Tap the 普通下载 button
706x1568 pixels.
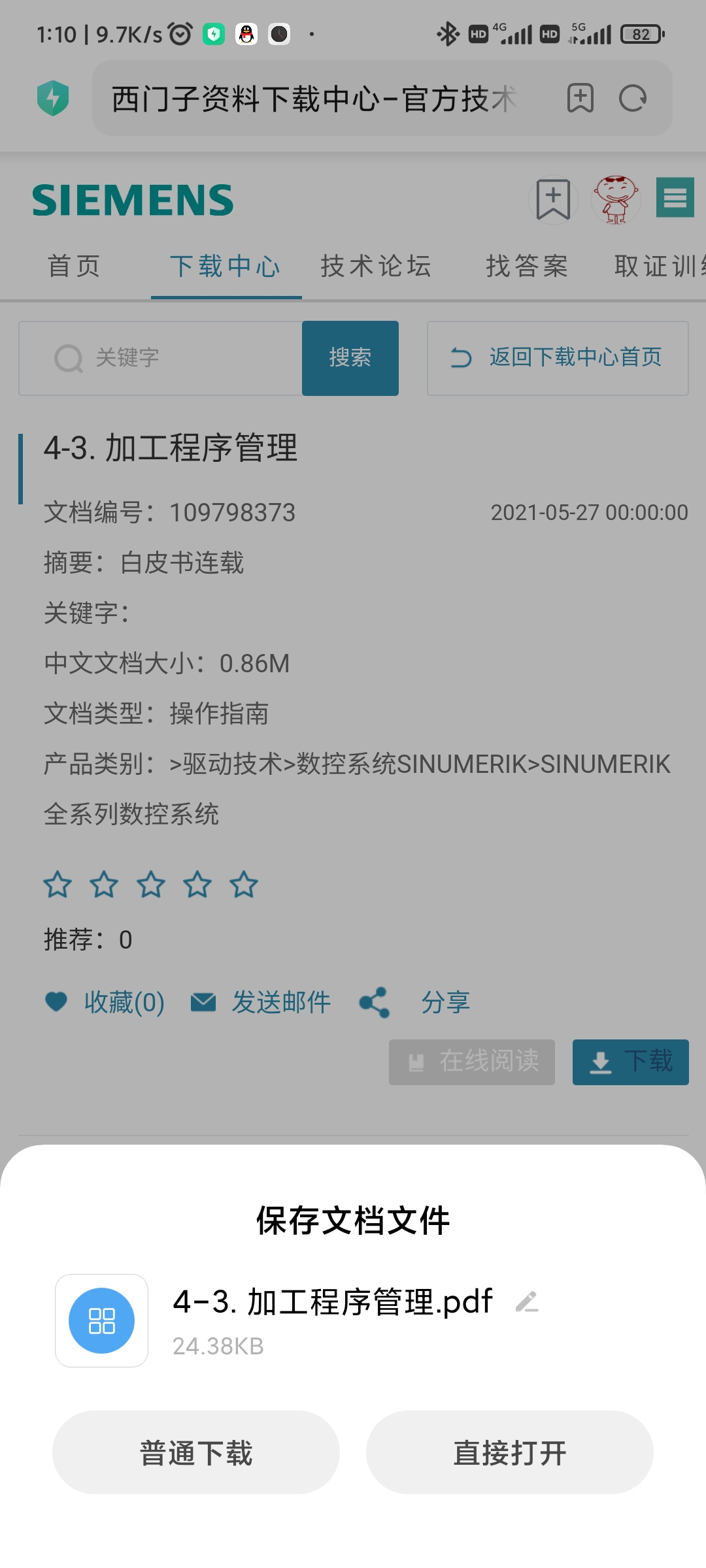[195, 1452]
